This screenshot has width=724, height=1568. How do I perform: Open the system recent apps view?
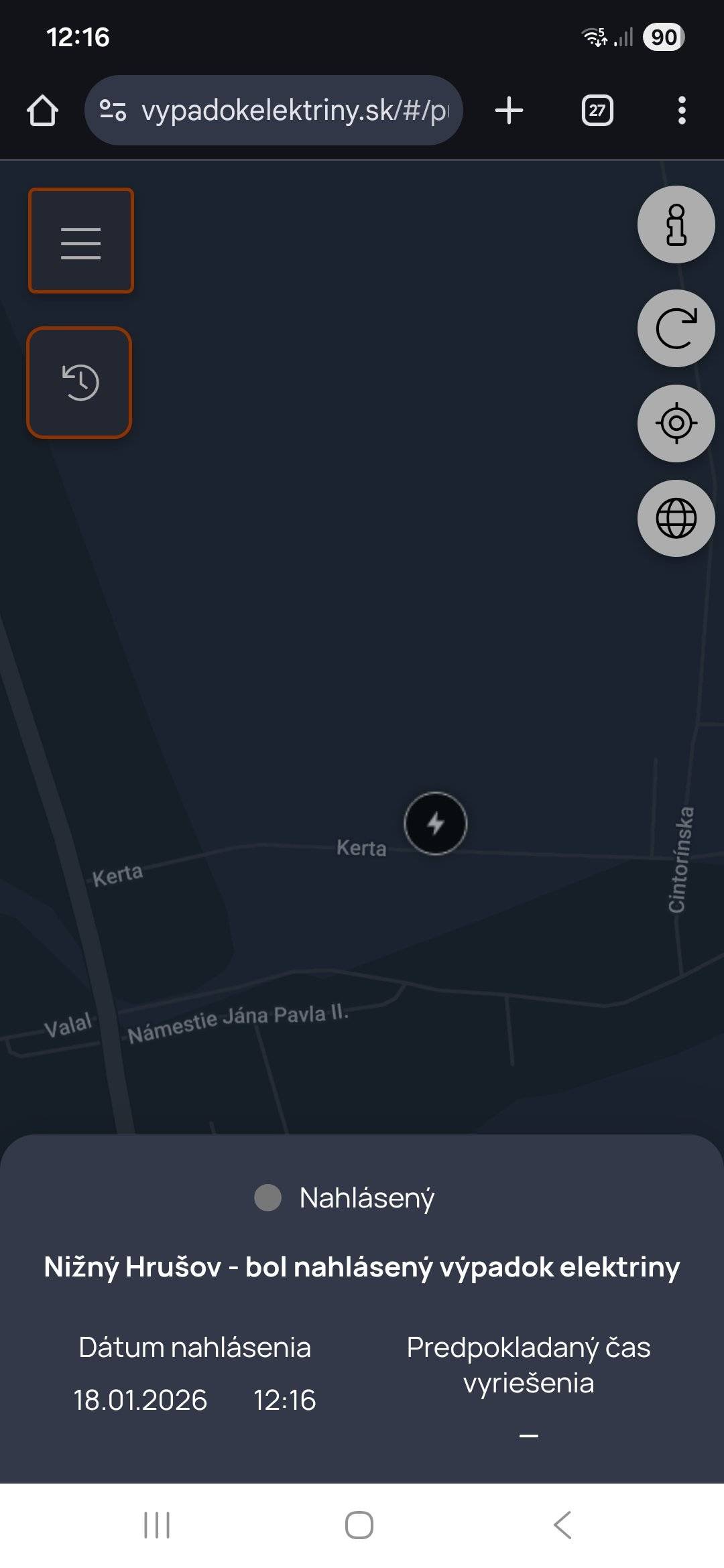157,1525
